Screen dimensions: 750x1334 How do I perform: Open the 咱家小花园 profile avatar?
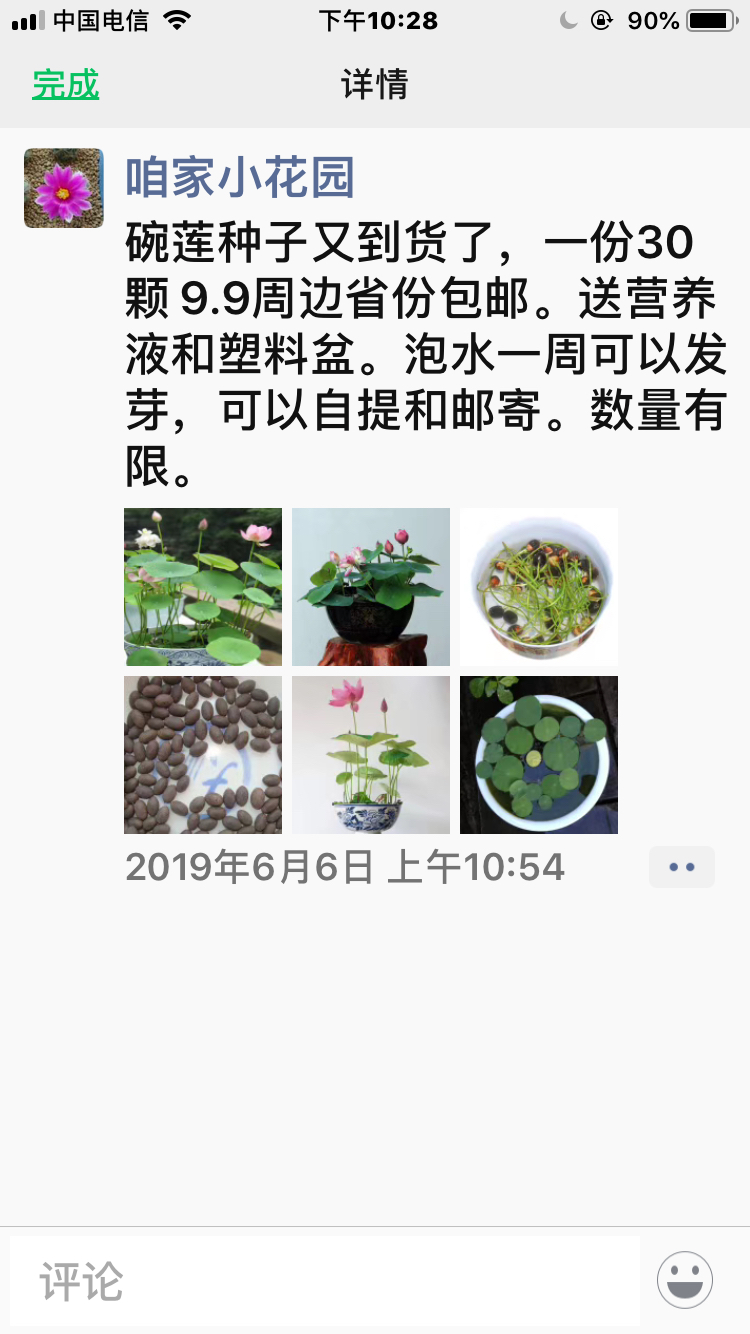click(64, 188)
